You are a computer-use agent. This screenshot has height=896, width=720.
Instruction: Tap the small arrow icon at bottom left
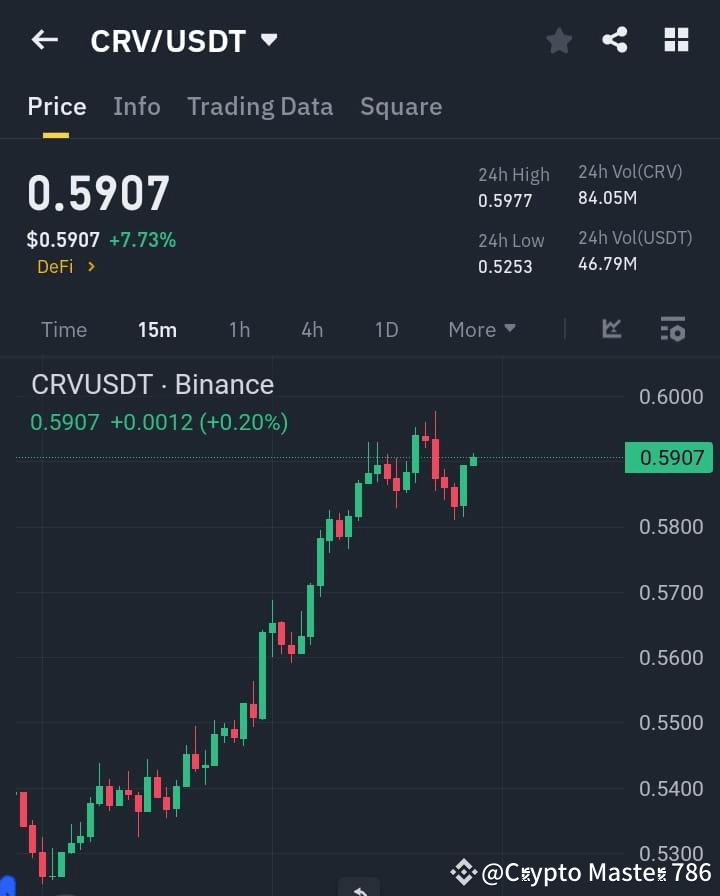(358, 888)
